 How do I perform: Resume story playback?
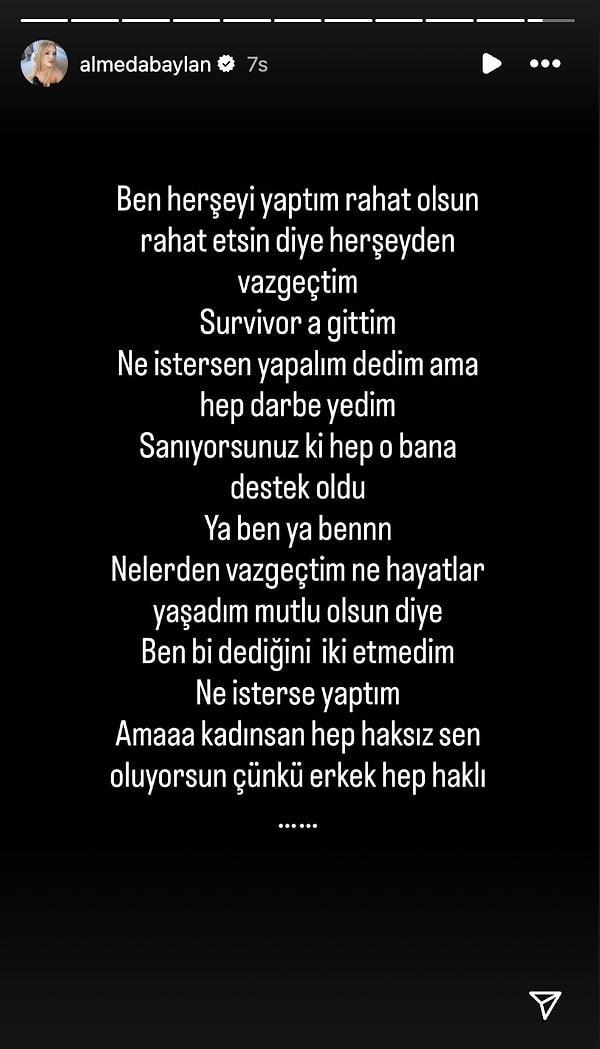[491, 64]
